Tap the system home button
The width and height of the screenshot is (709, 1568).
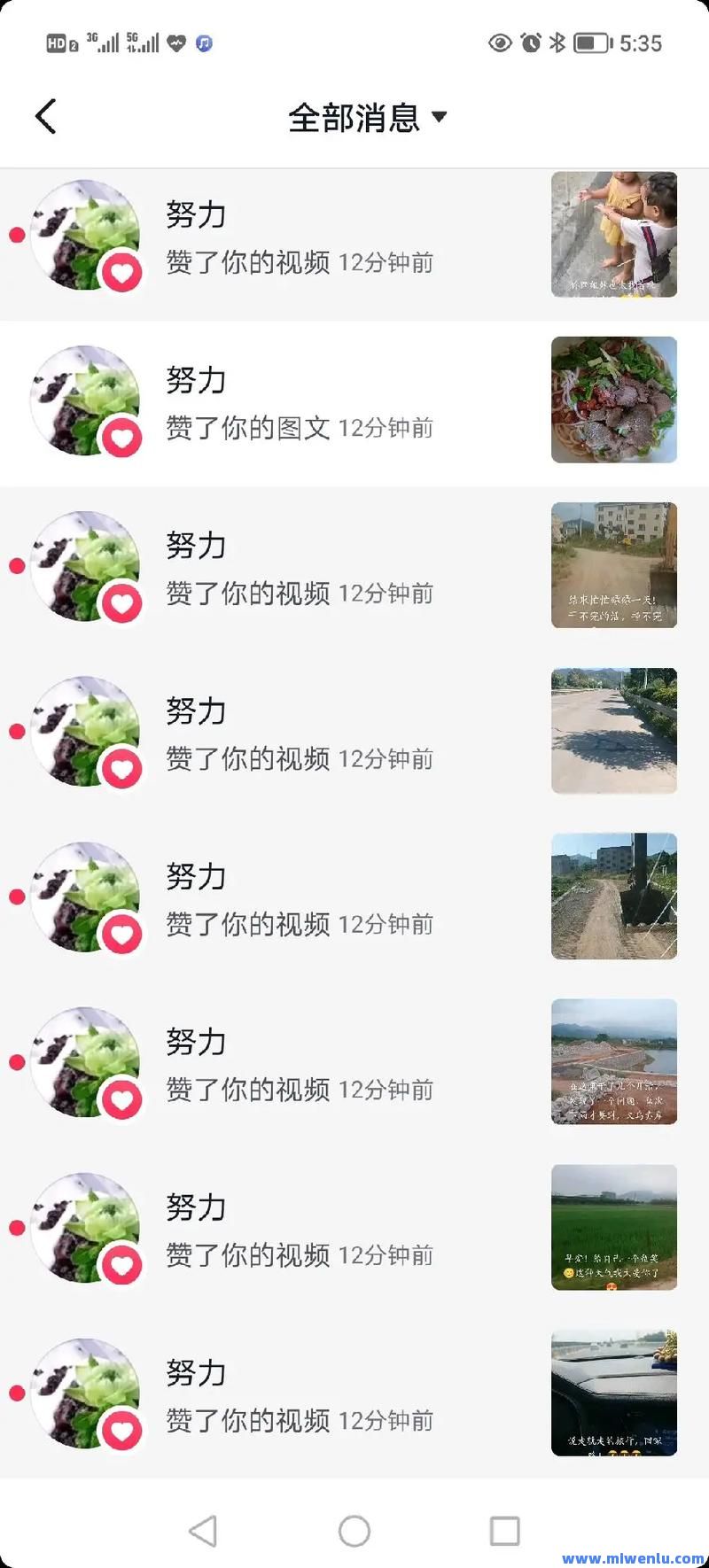(x=354, y=1531)
